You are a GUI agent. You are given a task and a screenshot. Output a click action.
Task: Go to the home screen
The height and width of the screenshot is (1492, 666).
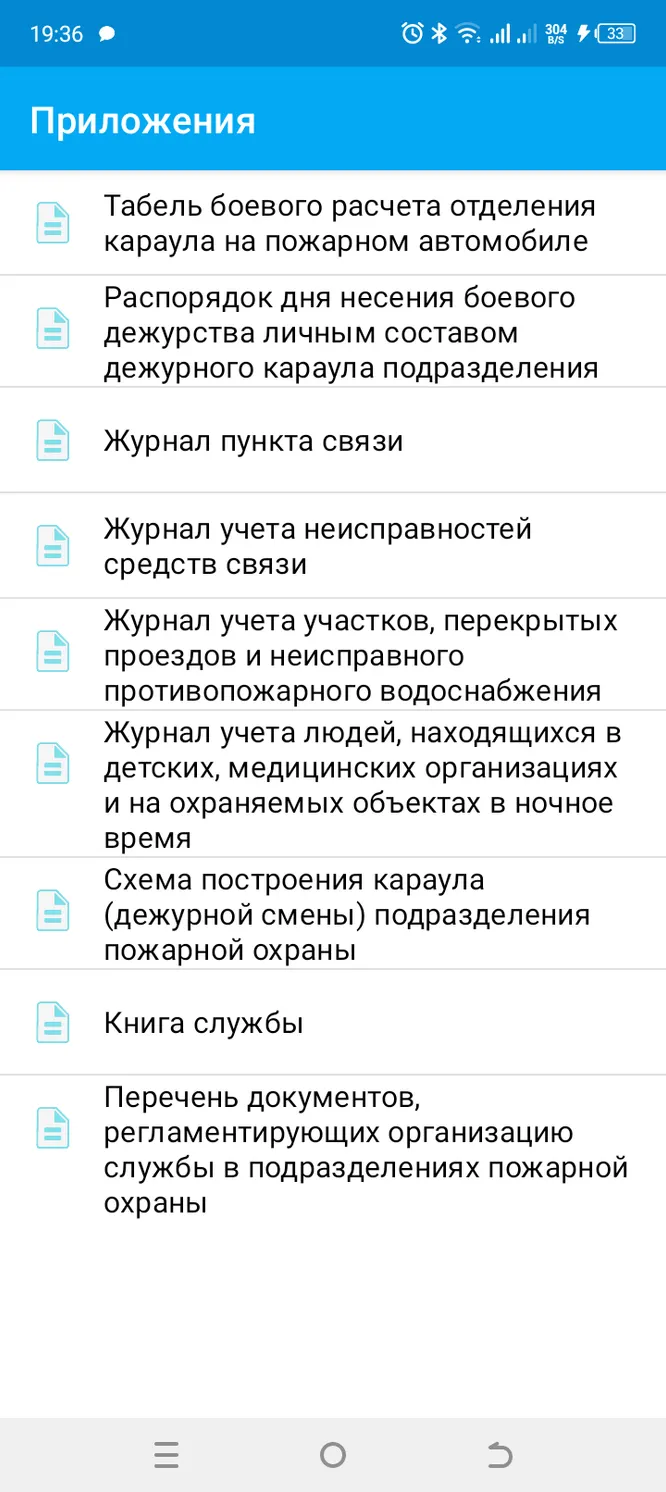pyautogui.click(x=333, y=1455)
